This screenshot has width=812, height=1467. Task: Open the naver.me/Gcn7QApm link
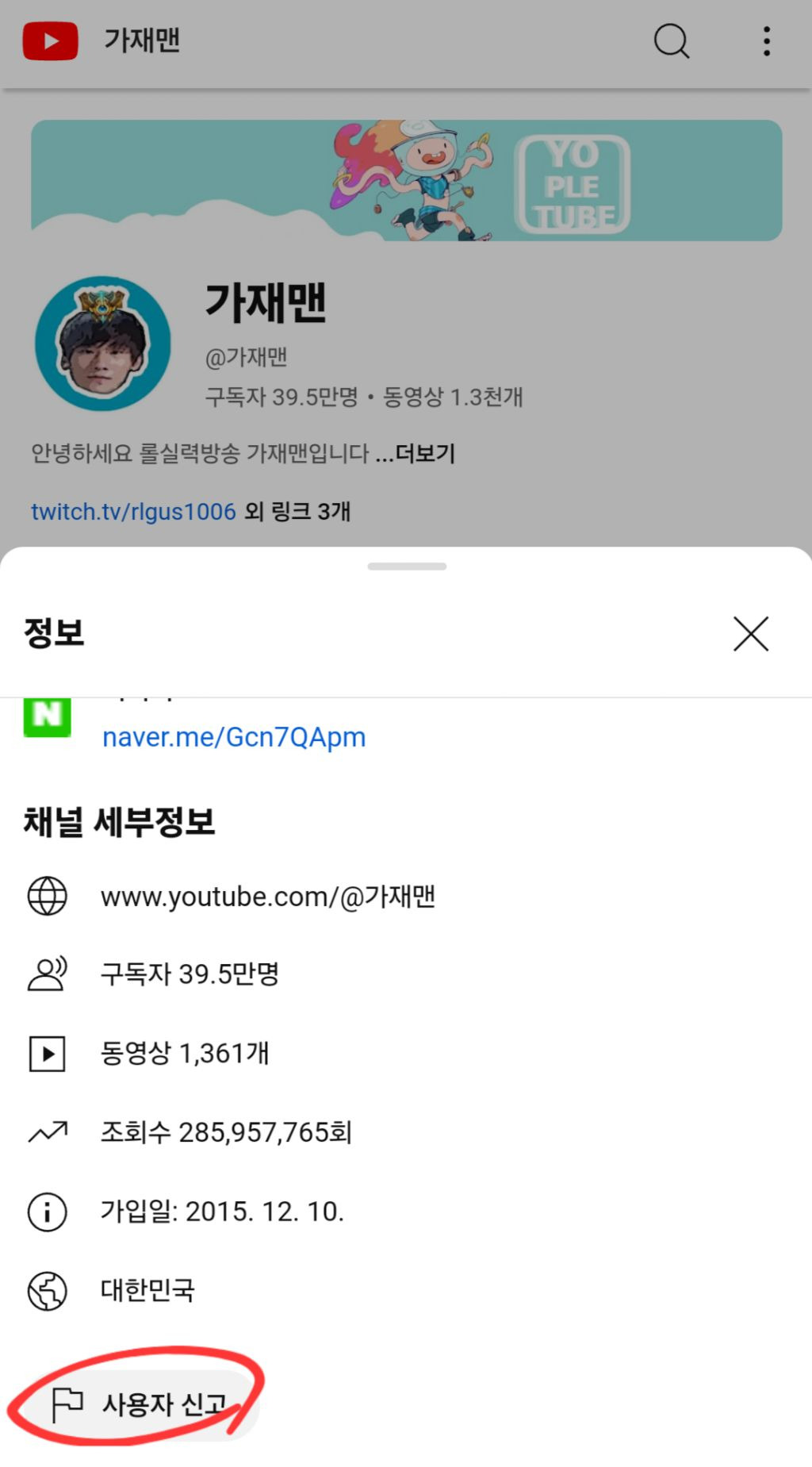(234, 737)
